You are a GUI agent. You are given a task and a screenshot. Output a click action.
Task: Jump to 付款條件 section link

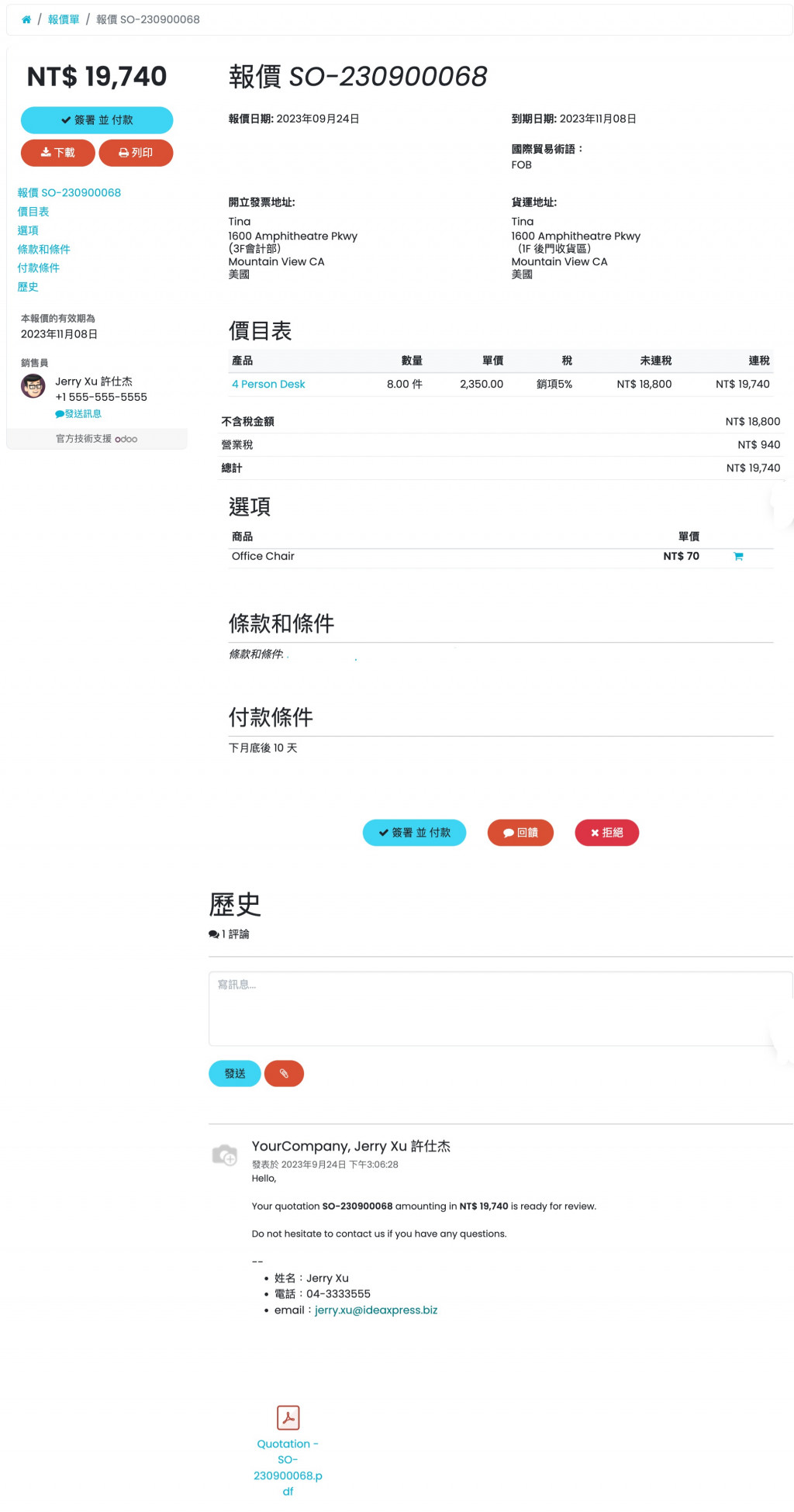pyautogui.click(x=39, y=268)
